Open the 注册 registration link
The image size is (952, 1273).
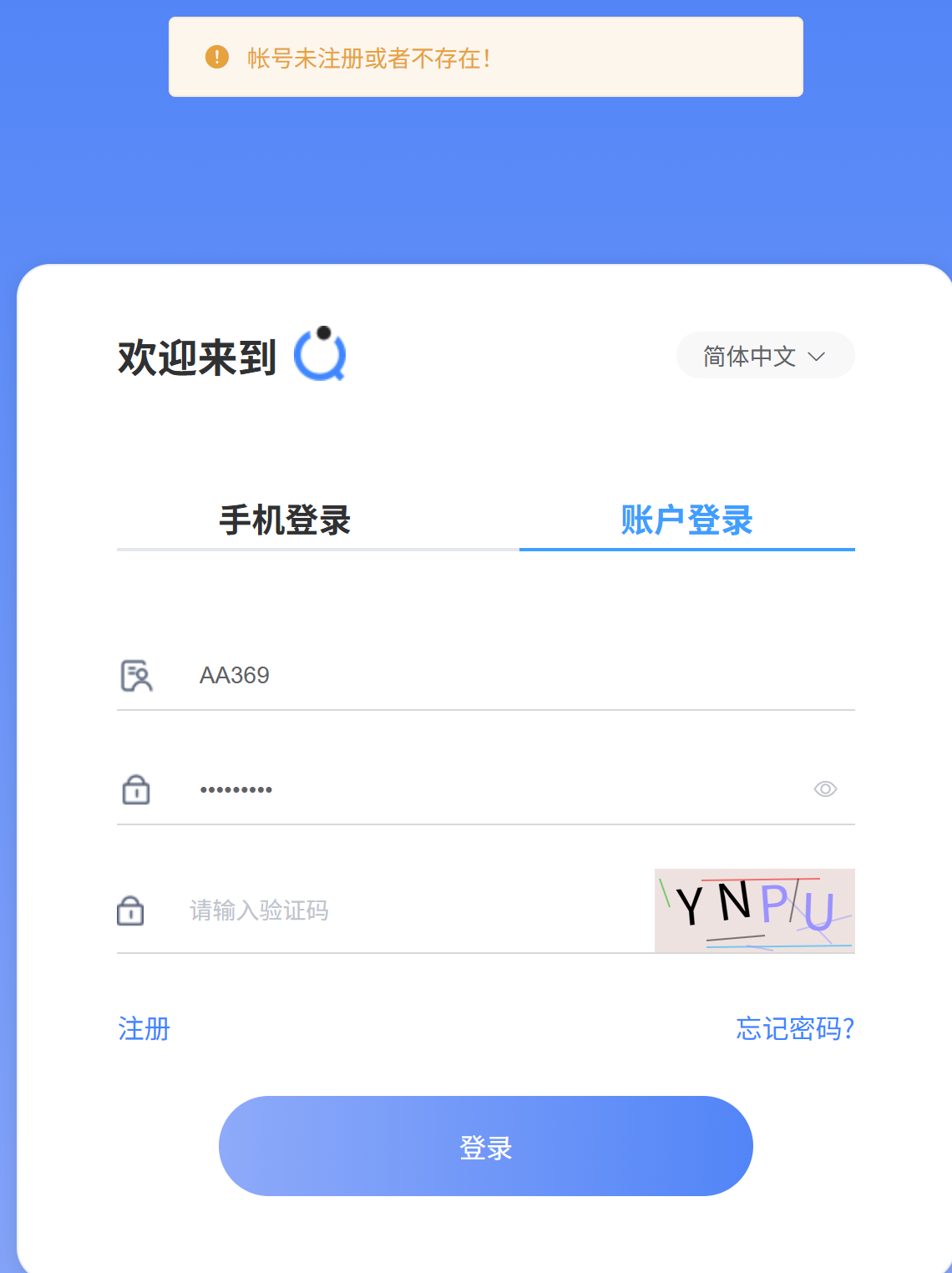point(144,1028)
